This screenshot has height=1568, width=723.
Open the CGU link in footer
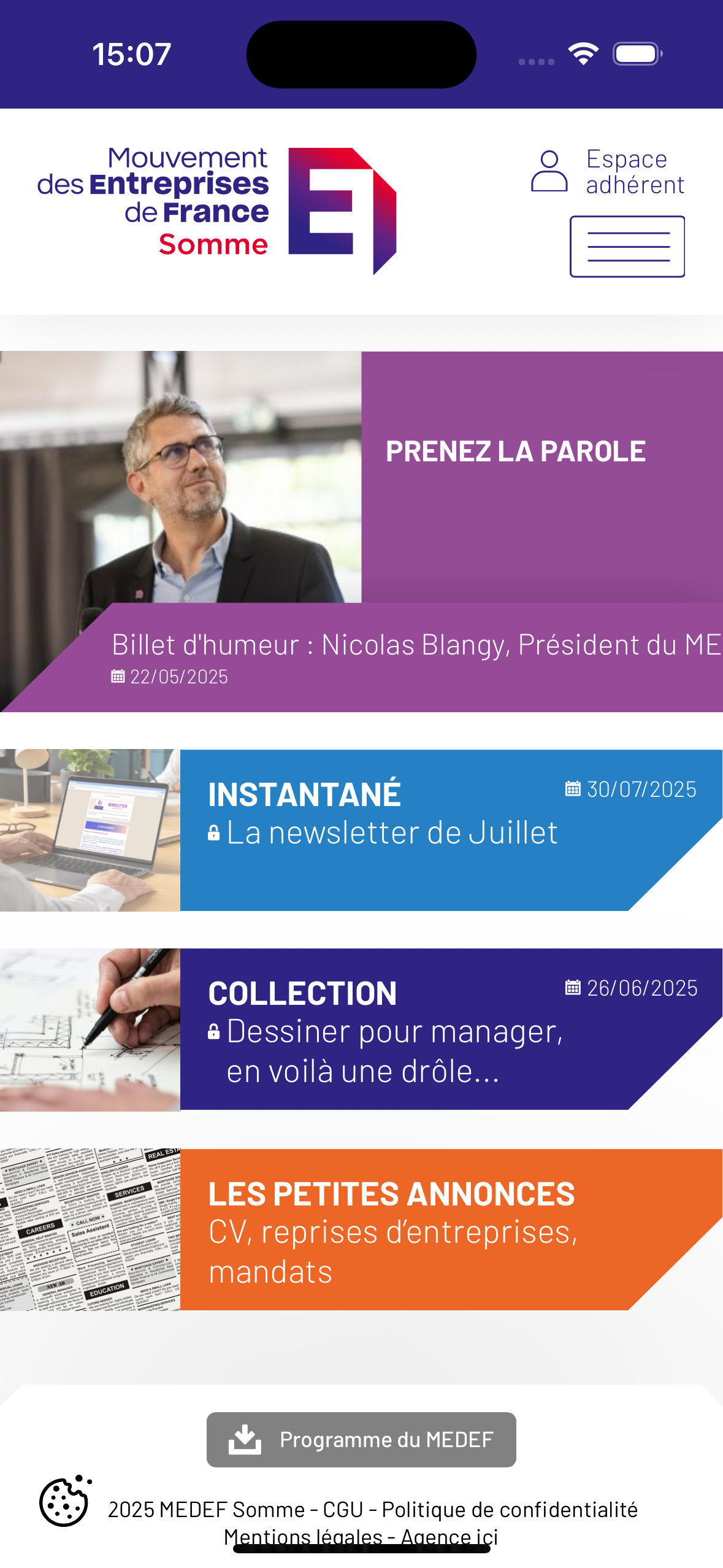pos(343,1510)
